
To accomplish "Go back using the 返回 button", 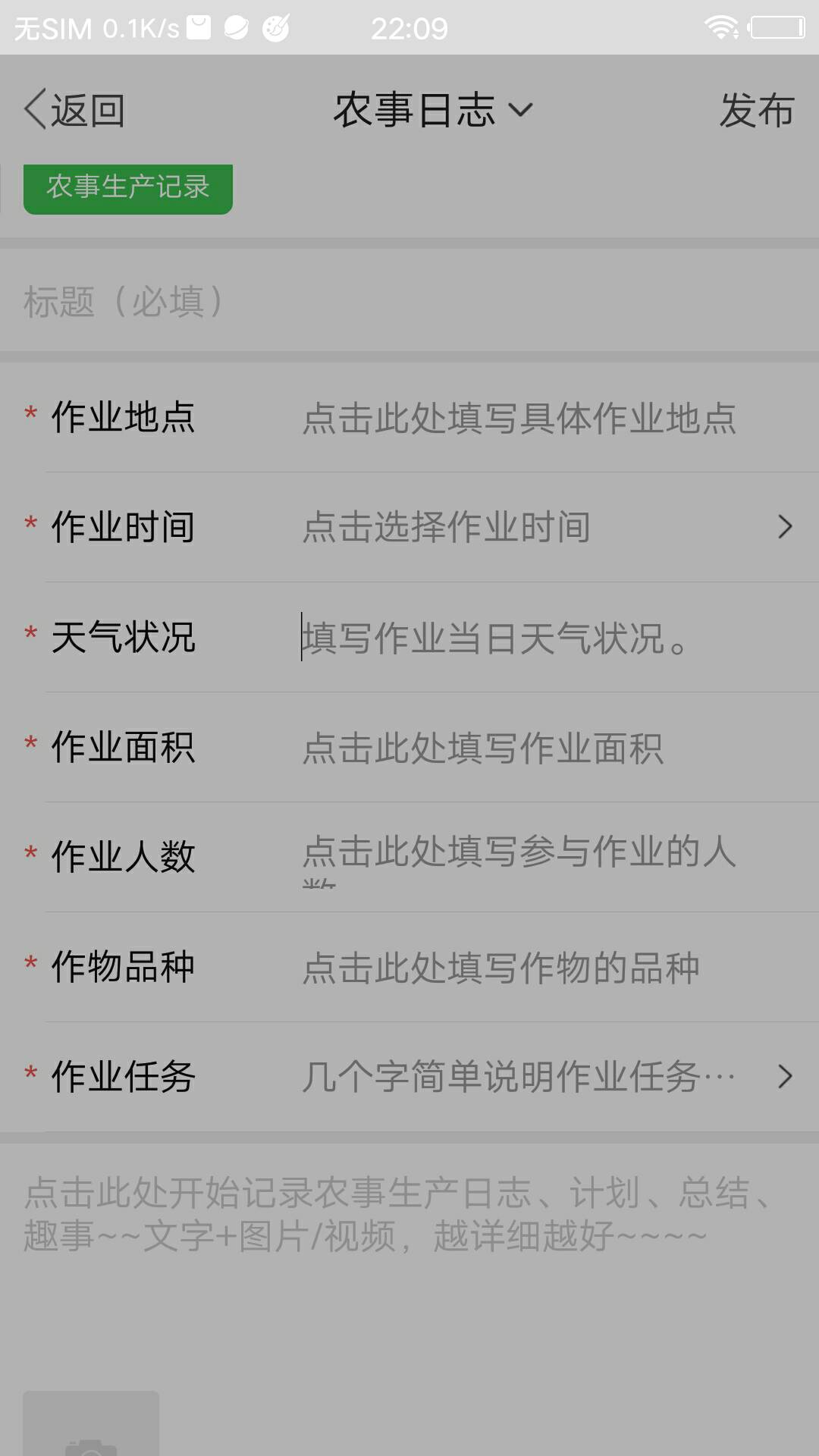I will (74, 110).
